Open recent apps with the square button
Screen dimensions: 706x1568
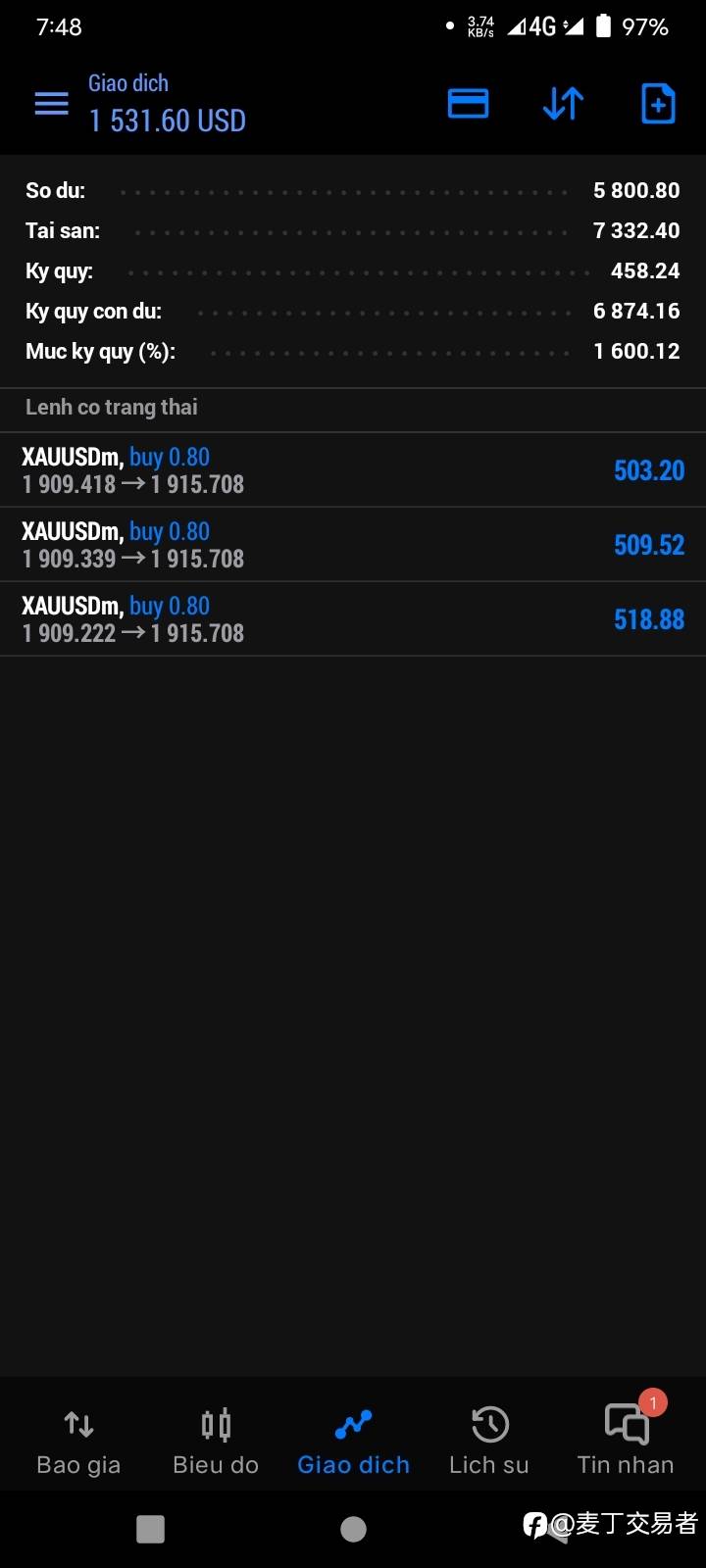[x=150, y=1529]
